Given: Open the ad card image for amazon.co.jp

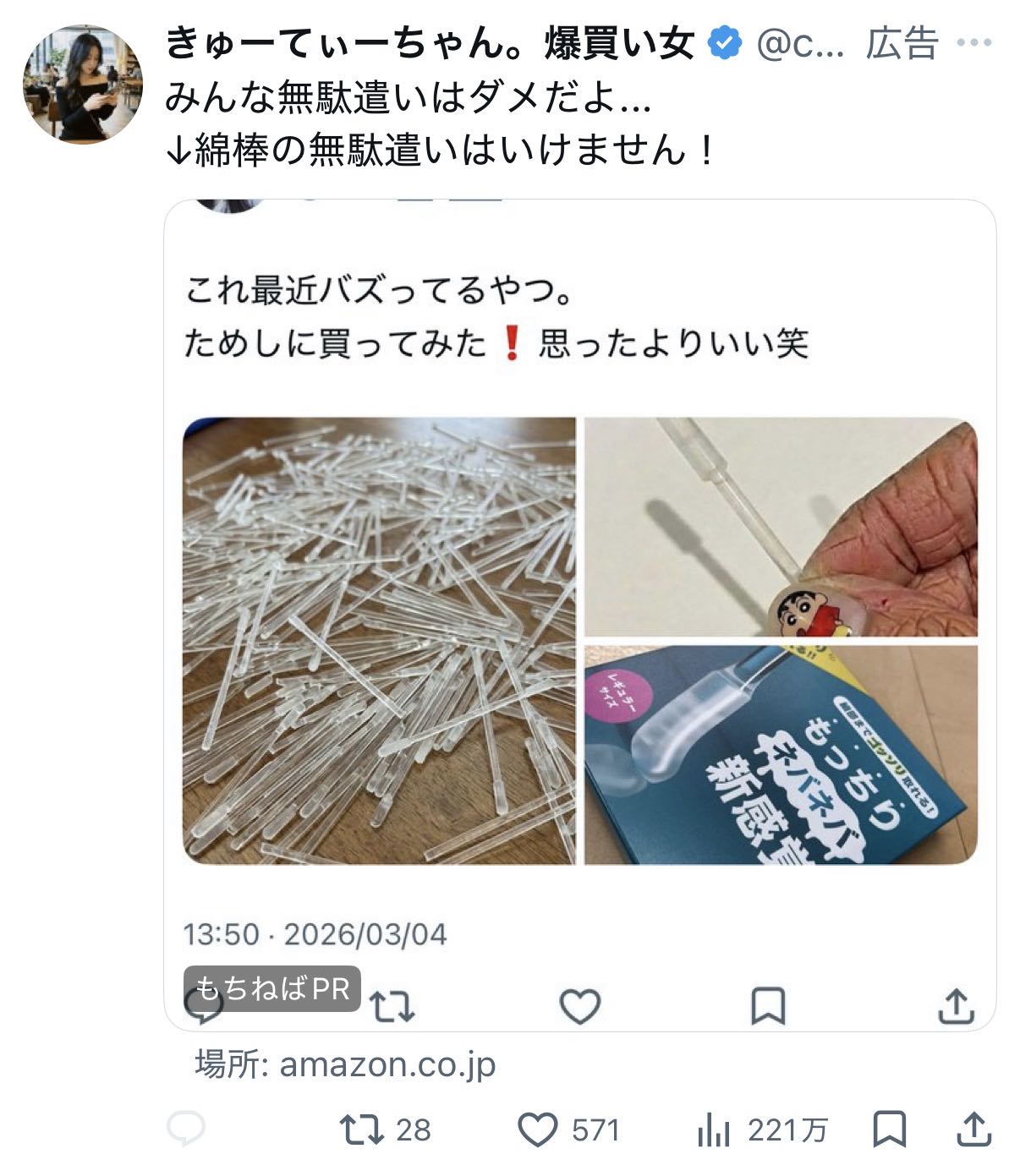Looking at the screenshot, I should tap(579, 615).
